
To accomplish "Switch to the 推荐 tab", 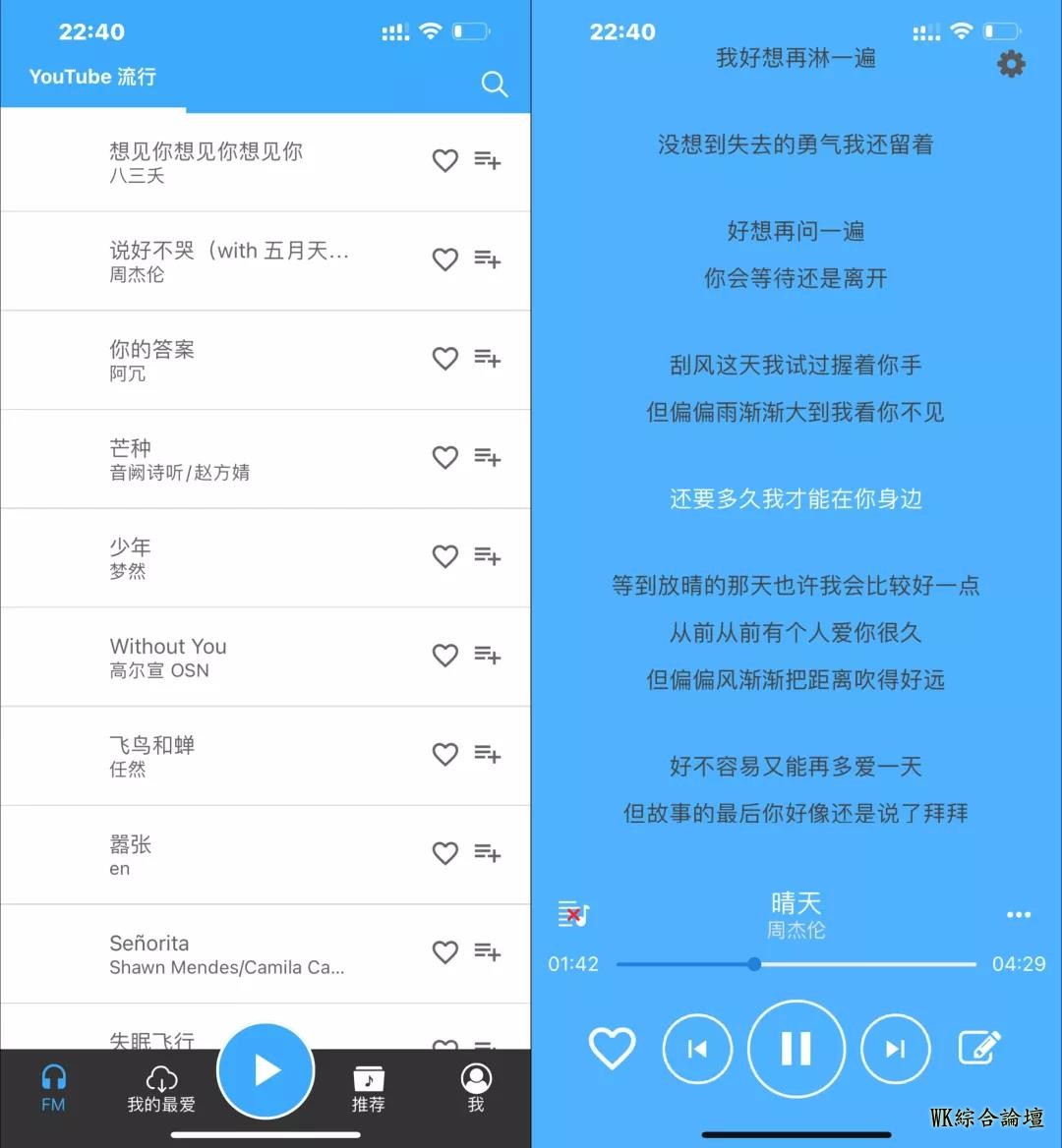I will [368, 1089].
